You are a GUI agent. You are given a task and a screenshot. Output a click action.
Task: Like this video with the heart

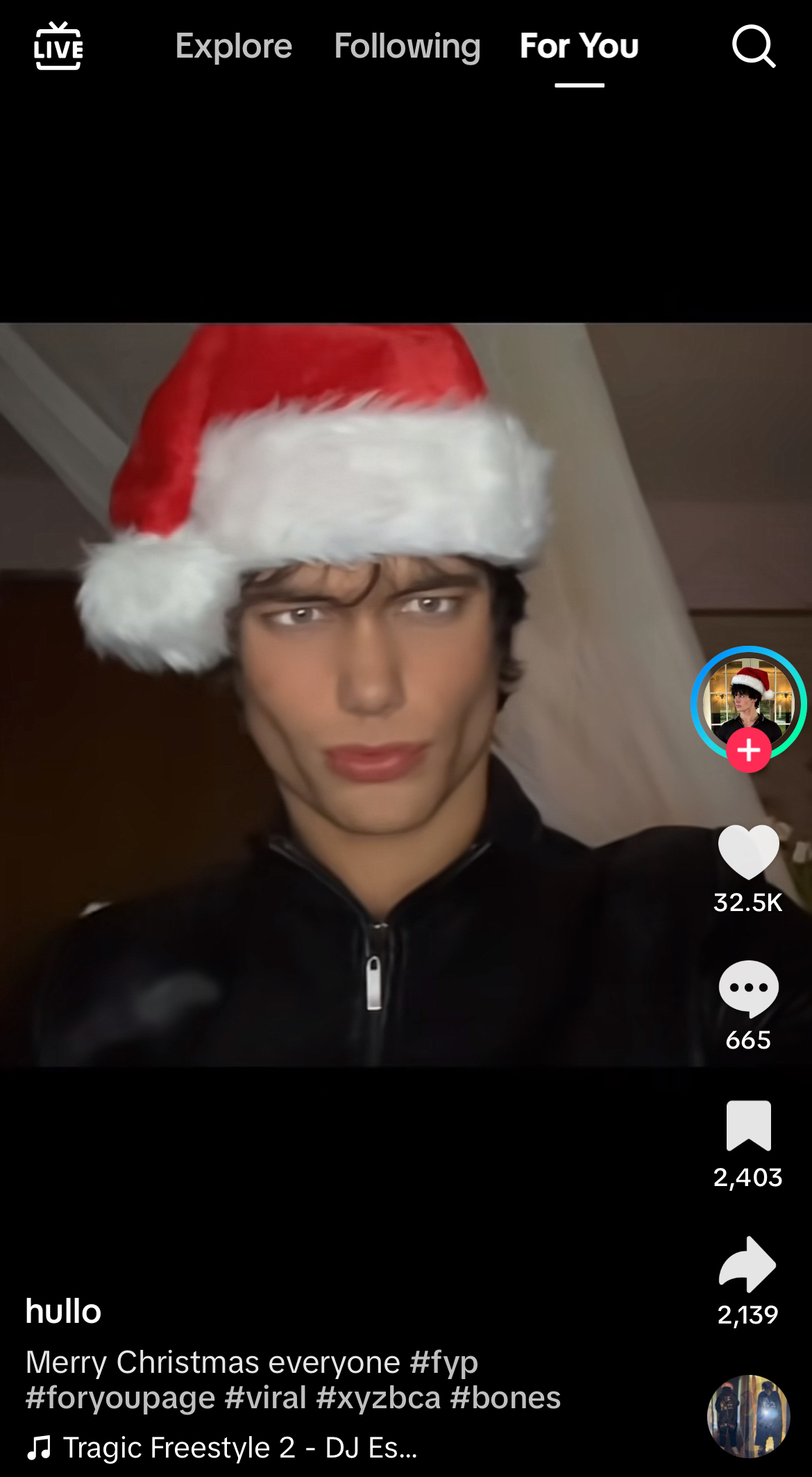click(748, 852)
